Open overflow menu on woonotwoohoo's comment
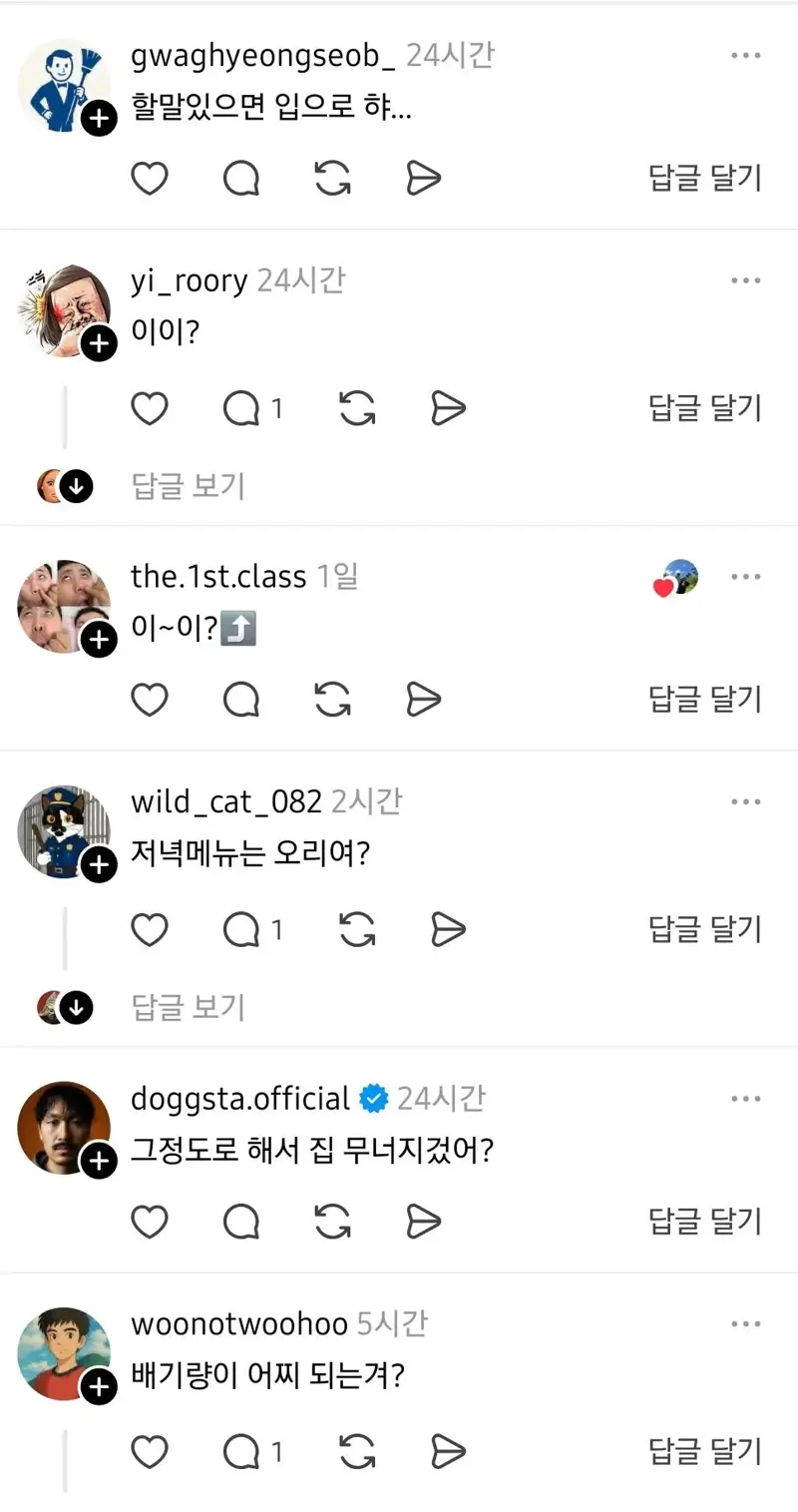The height and width of the screenshot is (1512, 798). [745, 1324]
